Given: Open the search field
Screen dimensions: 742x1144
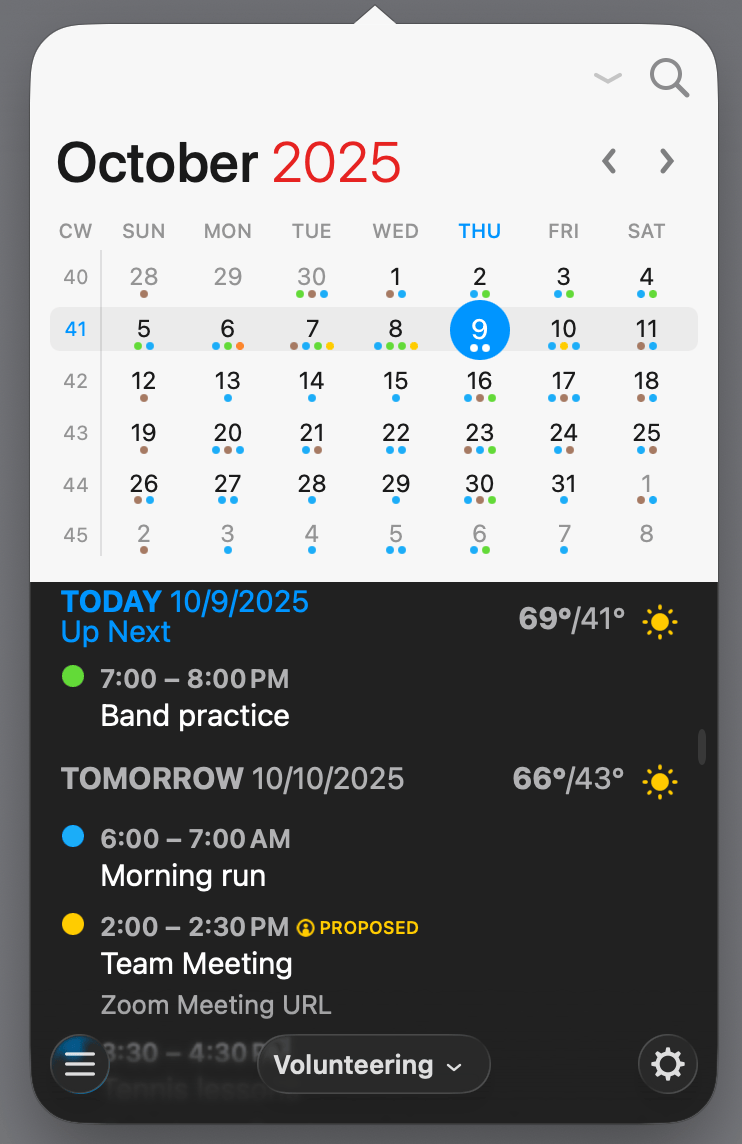Looking at the screenshot, I should pos(669,78).
